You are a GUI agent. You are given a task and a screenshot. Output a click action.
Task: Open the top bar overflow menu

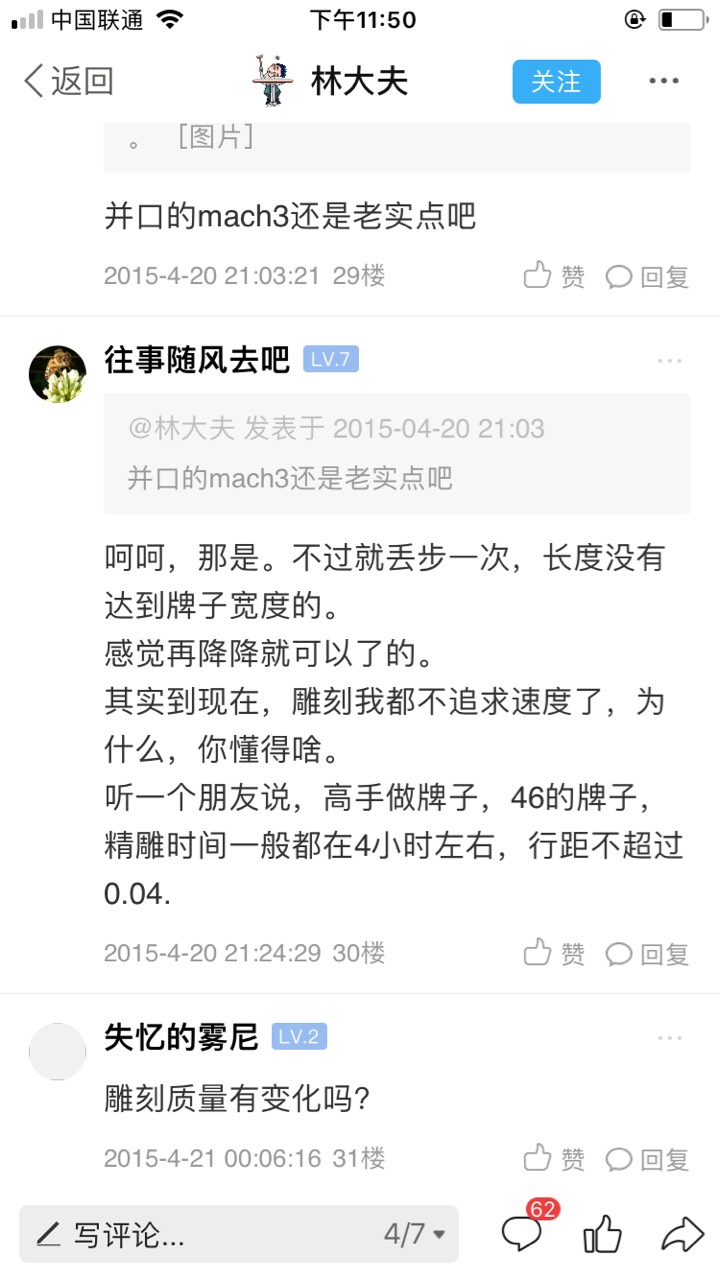[664, 81]
